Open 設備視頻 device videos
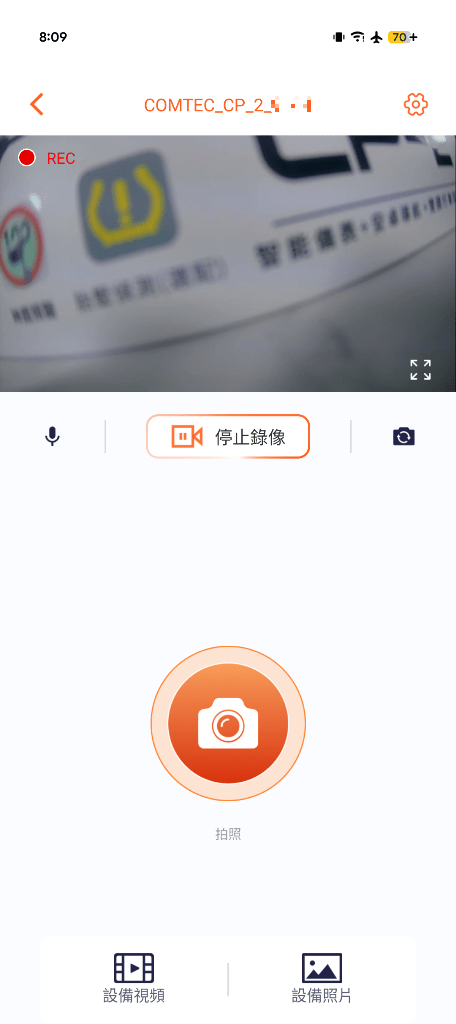Image resolution: width=456 pixels, height=1024 pixels. pos(134,978)
